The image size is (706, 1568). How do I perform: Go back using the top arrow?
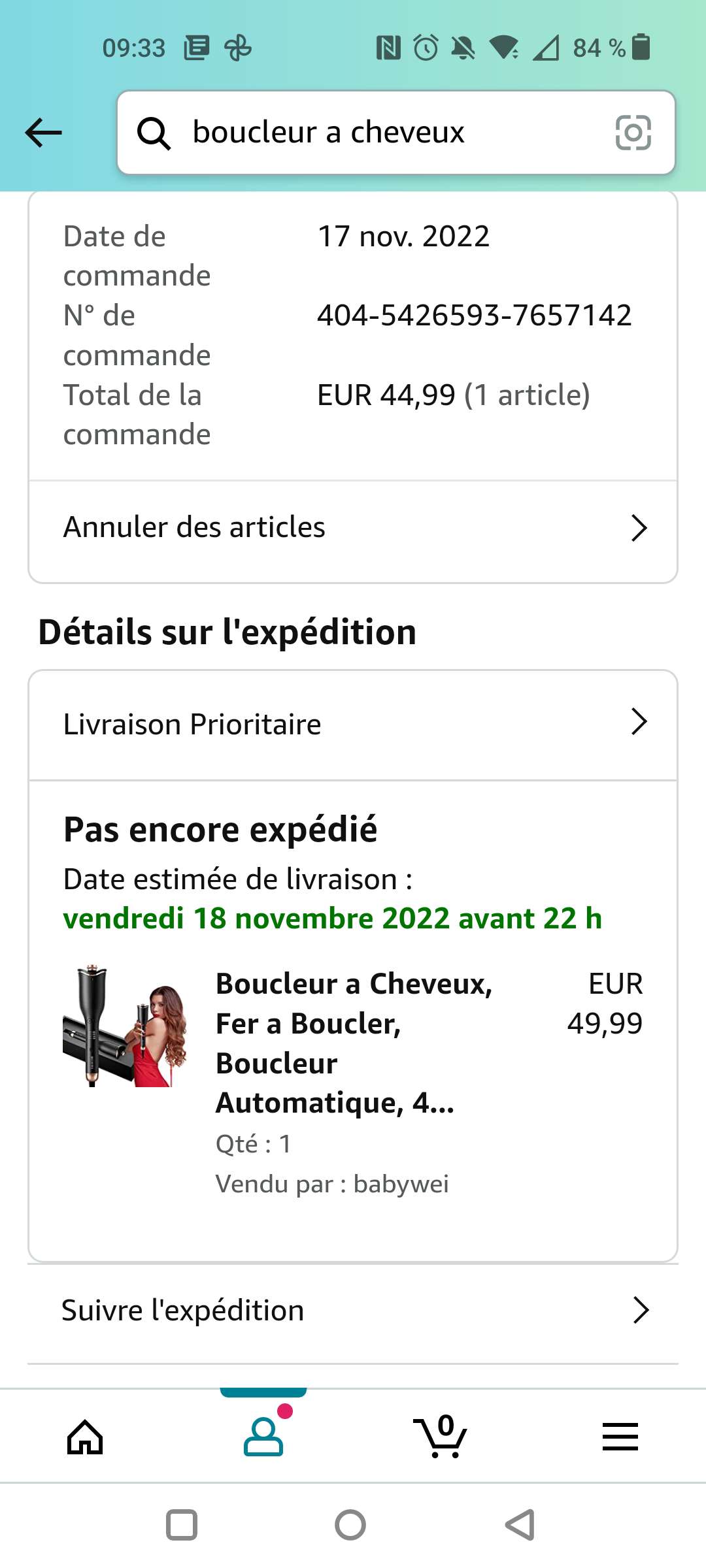pos(43,133)
